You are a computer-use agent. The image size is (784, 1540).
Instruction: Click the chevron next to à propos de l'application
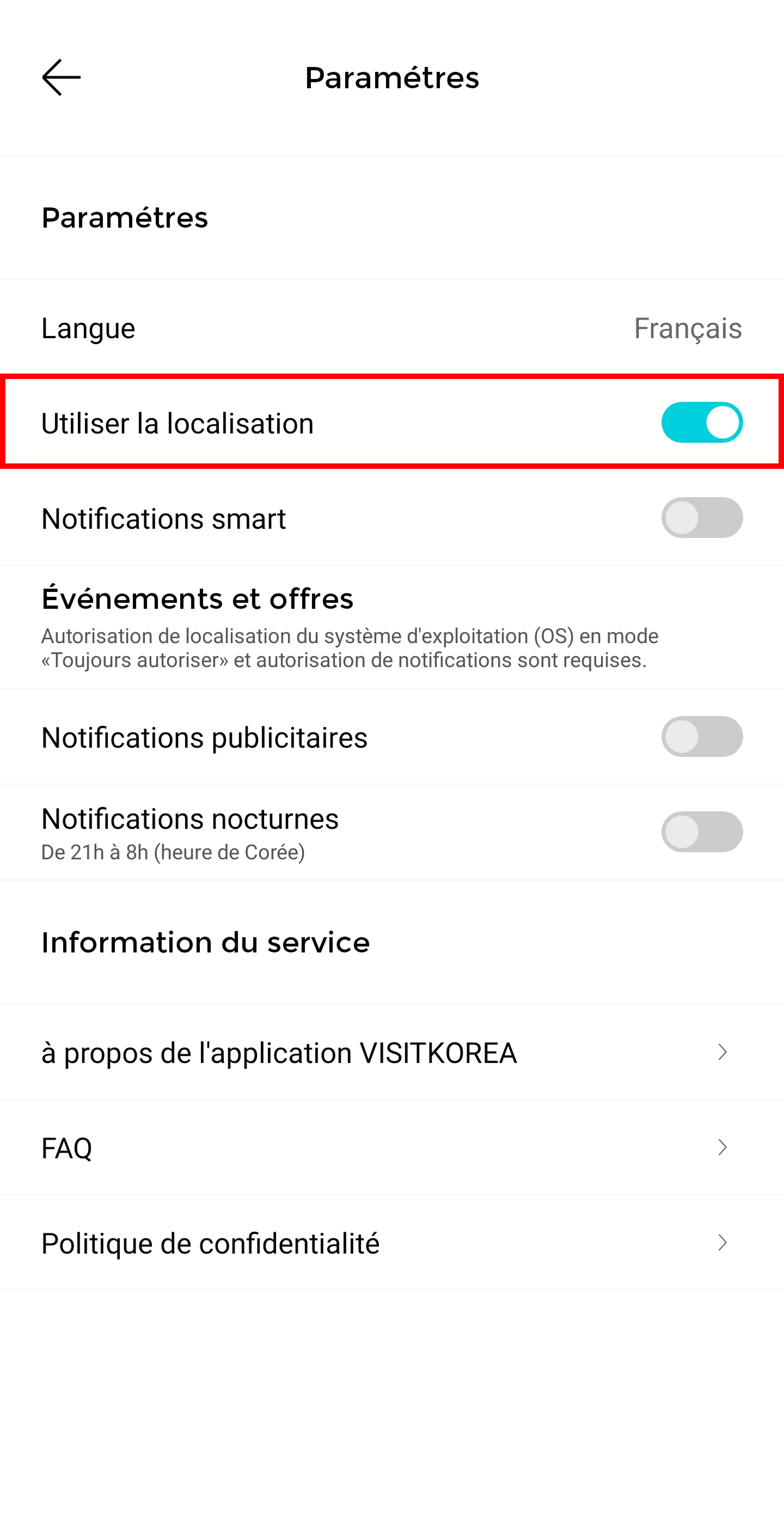pos(722,1053)
